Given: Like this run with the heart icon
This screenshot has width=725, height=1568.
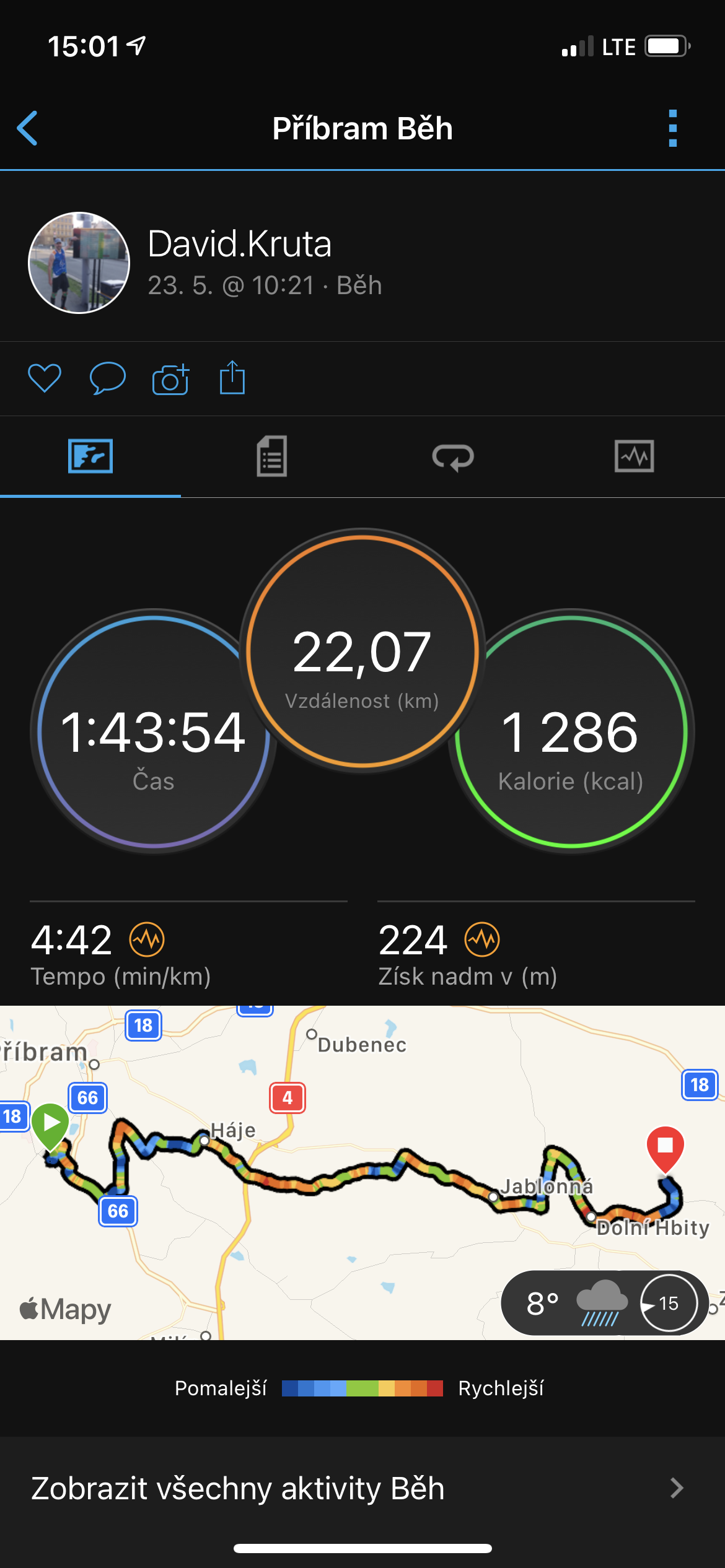Looking at the screenshot, I should 45,378.
